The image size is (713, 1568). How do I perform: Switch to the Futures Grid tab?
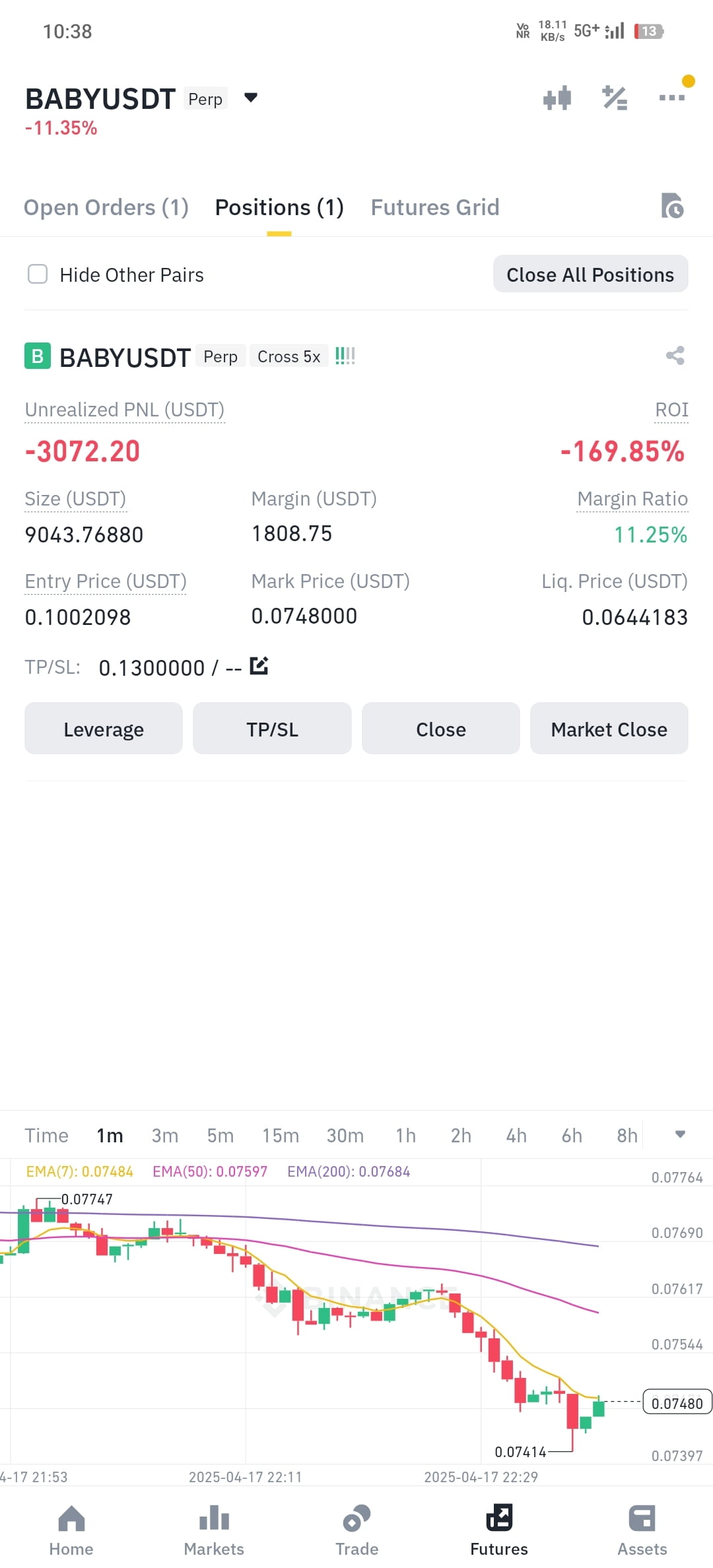coord(435,207)
